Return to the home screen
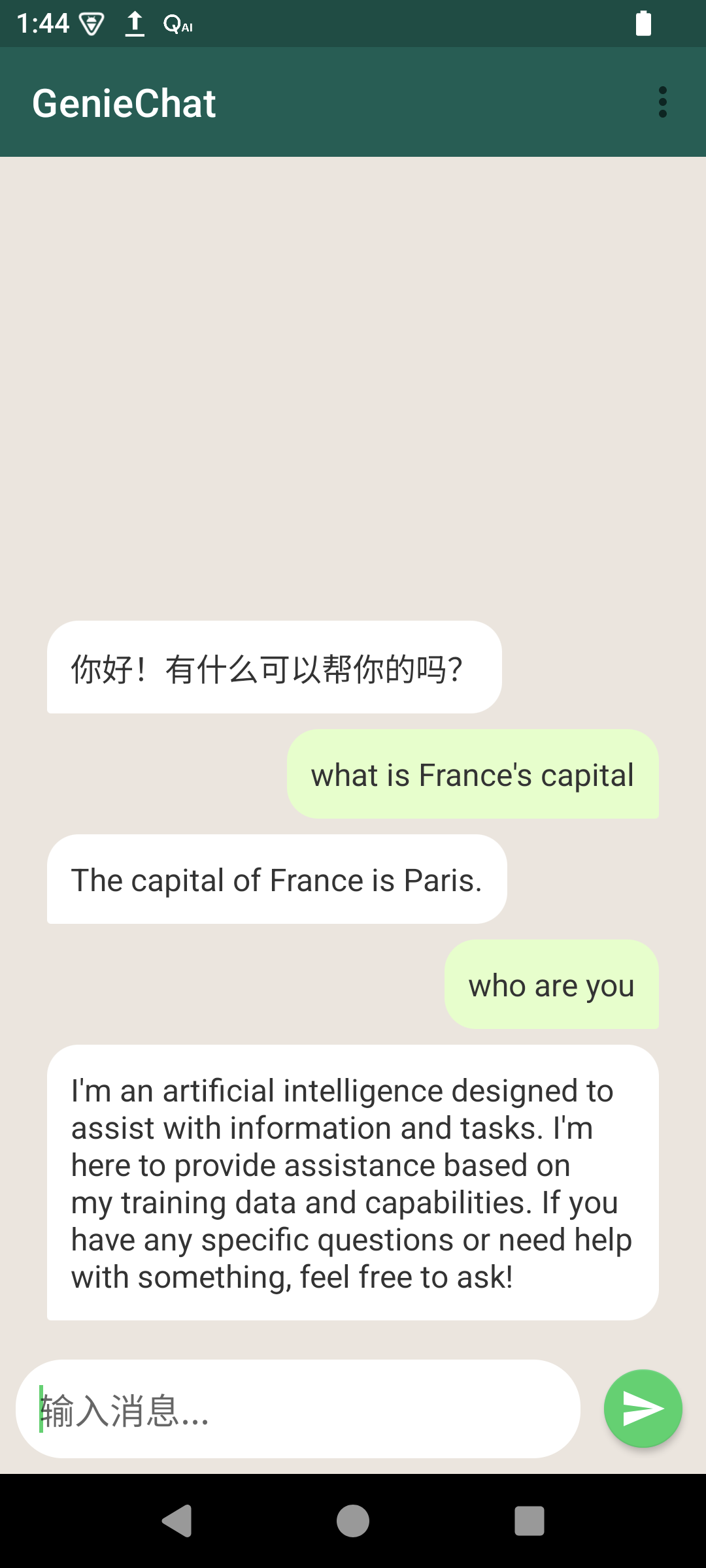 pyautogui.click(x=353, y=1520)
